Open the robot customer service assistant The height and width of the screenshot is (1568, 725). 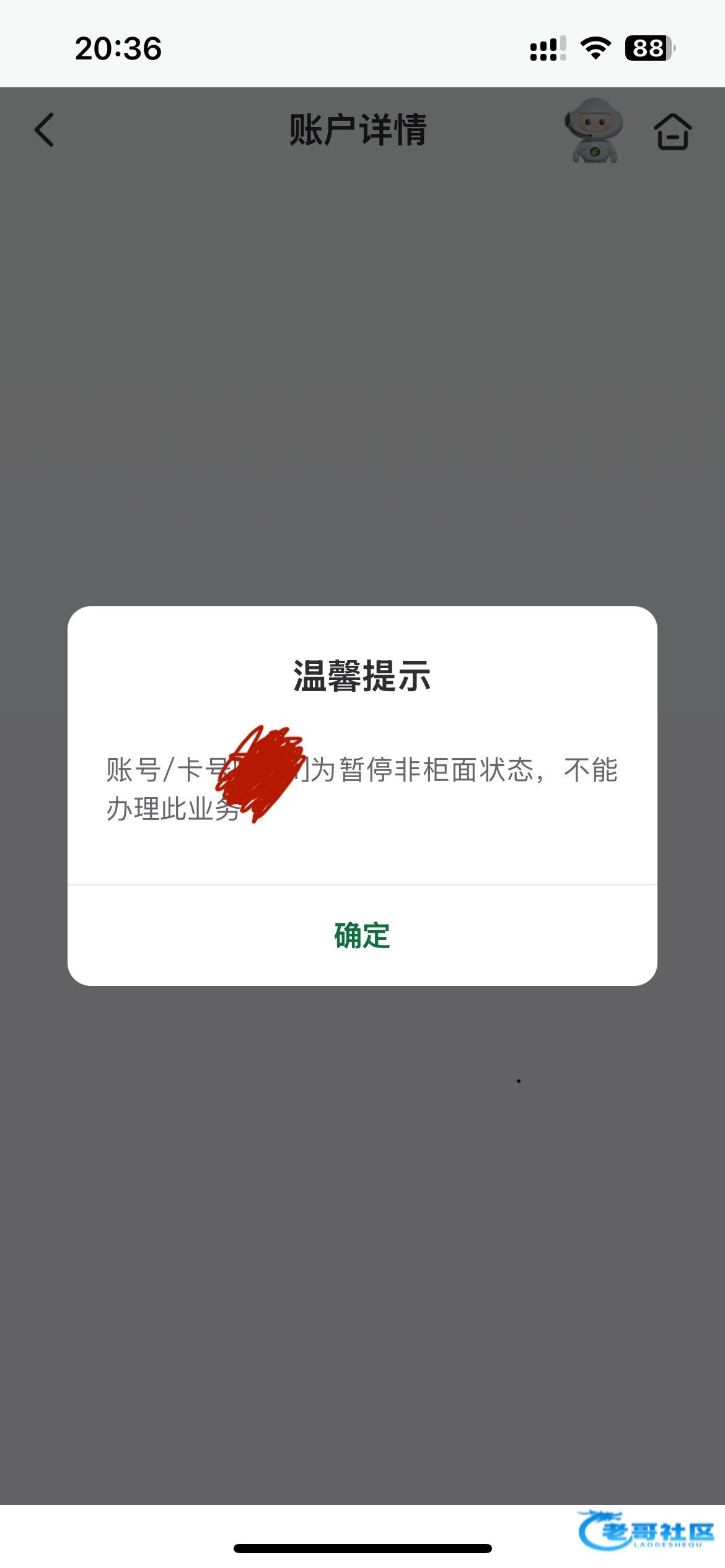pos(594,131)
